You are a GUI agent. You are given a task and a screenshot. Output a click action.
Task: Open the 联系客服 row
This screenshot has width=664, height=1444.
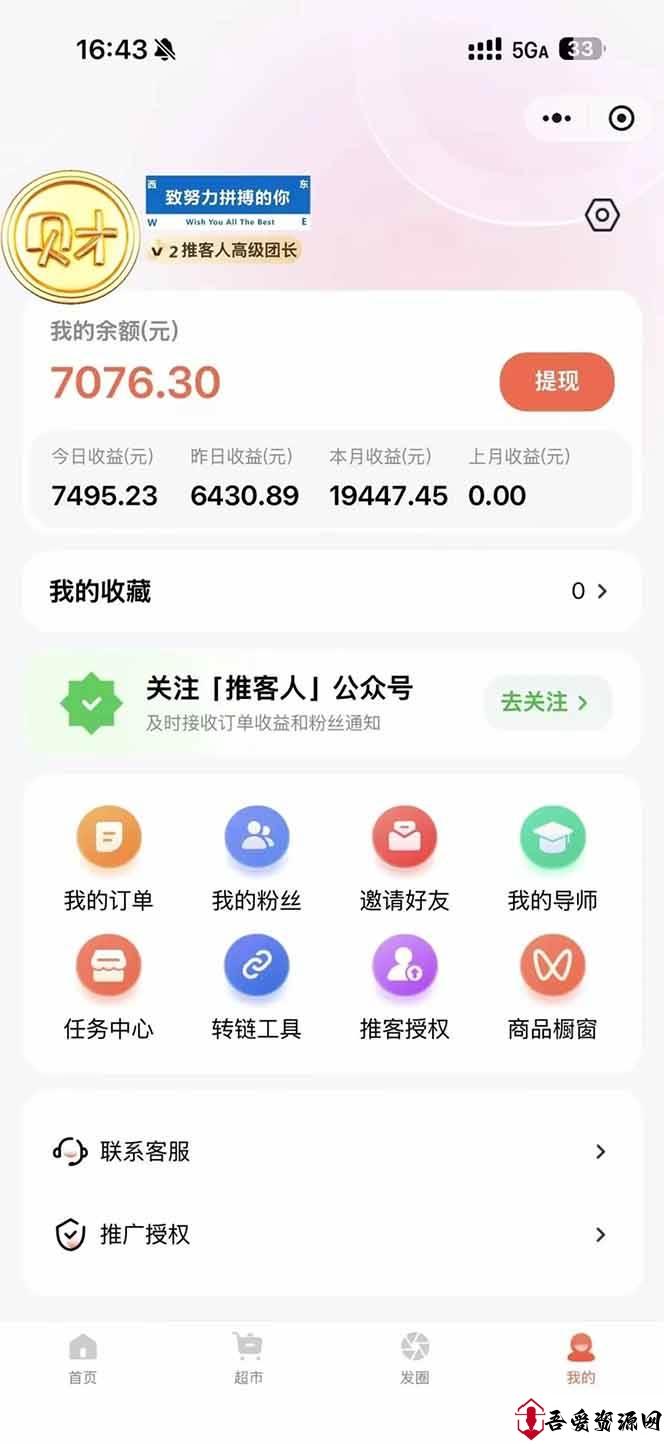pyautogui.click(x=331, y=1151)
